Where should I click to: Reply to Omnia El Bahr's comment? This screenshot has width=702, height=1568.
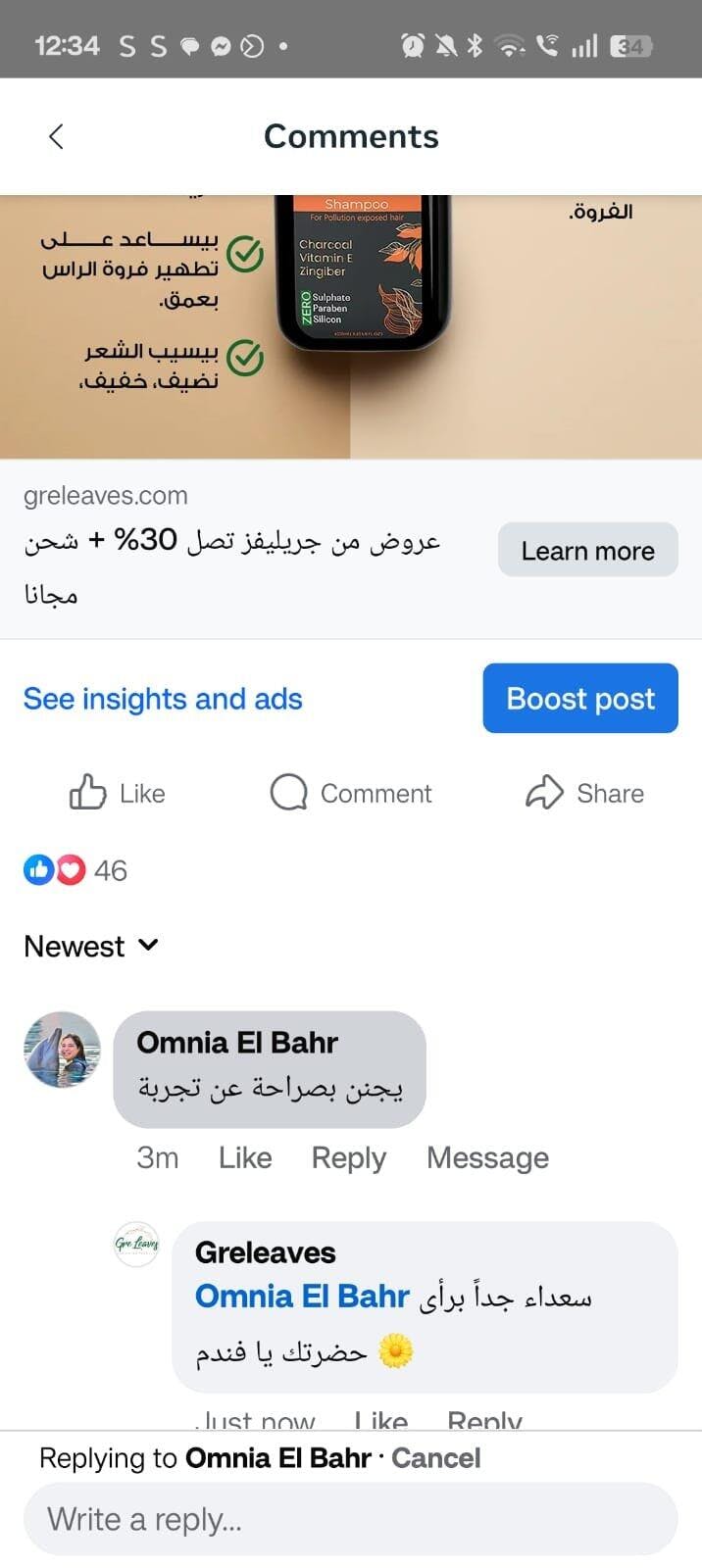click(x=348, y=1157)
